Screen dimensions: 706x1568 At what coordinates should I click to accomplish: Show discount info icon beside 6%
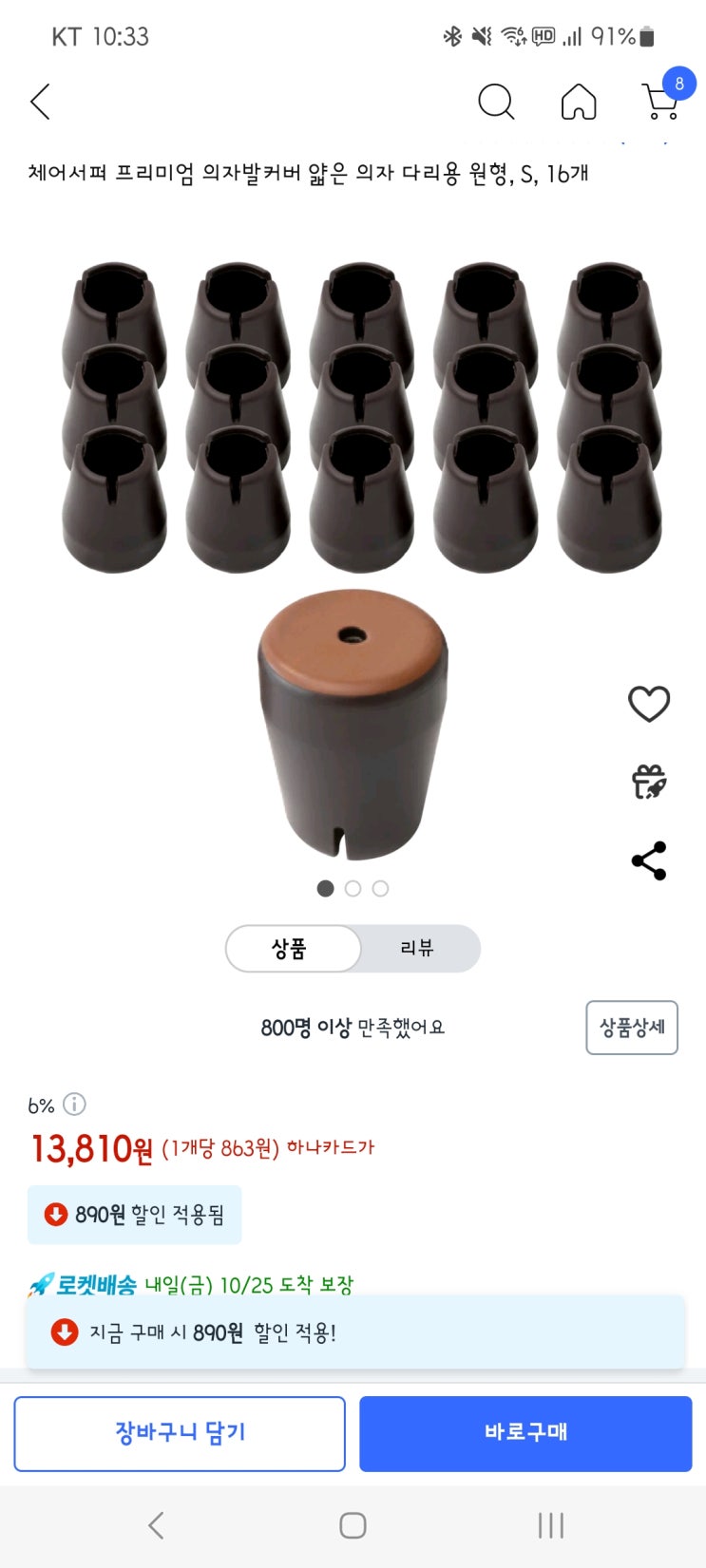click(74, 1105)
